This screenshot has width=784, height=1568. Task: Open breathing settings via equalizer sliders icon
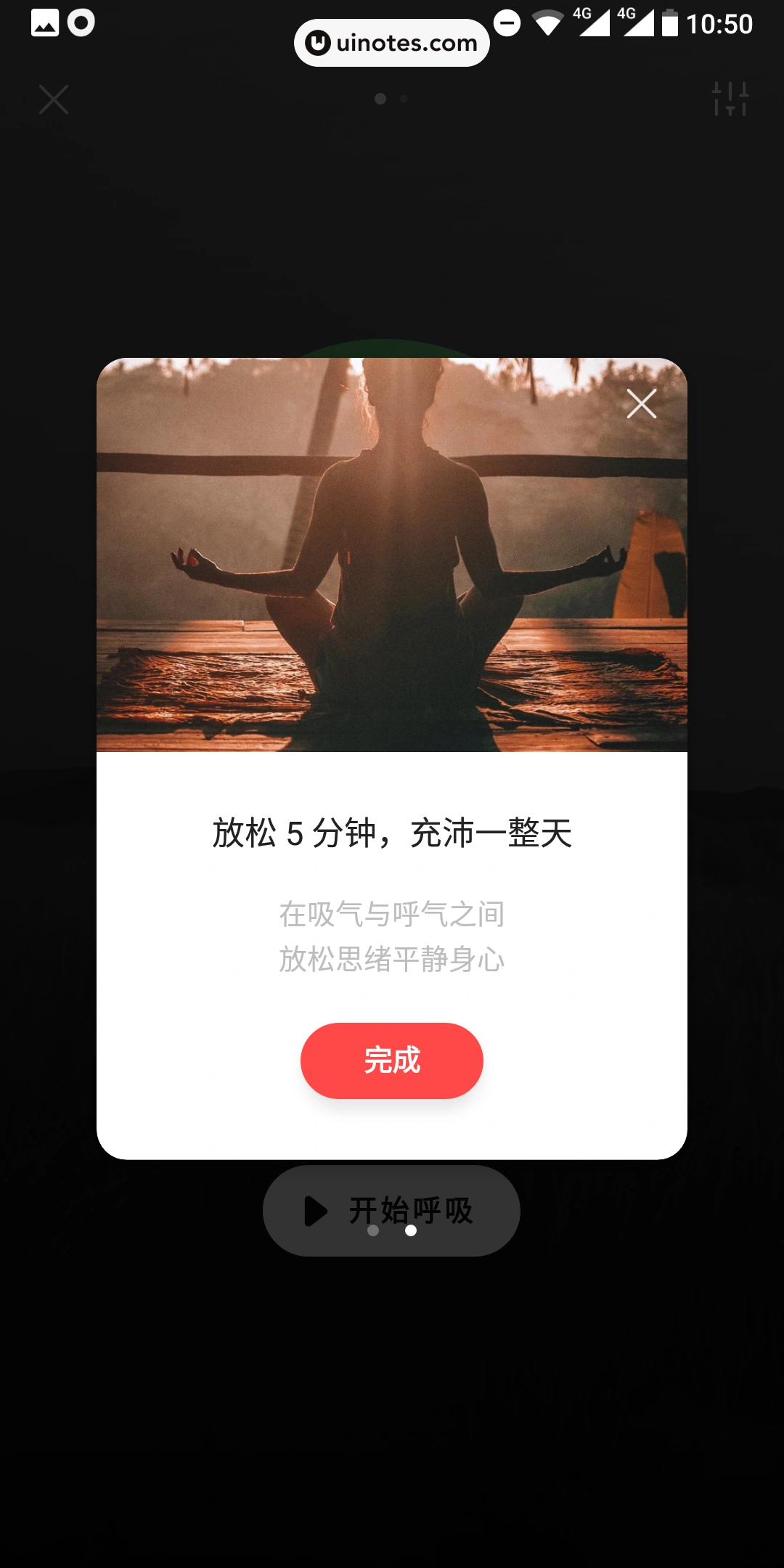point(731,99)
